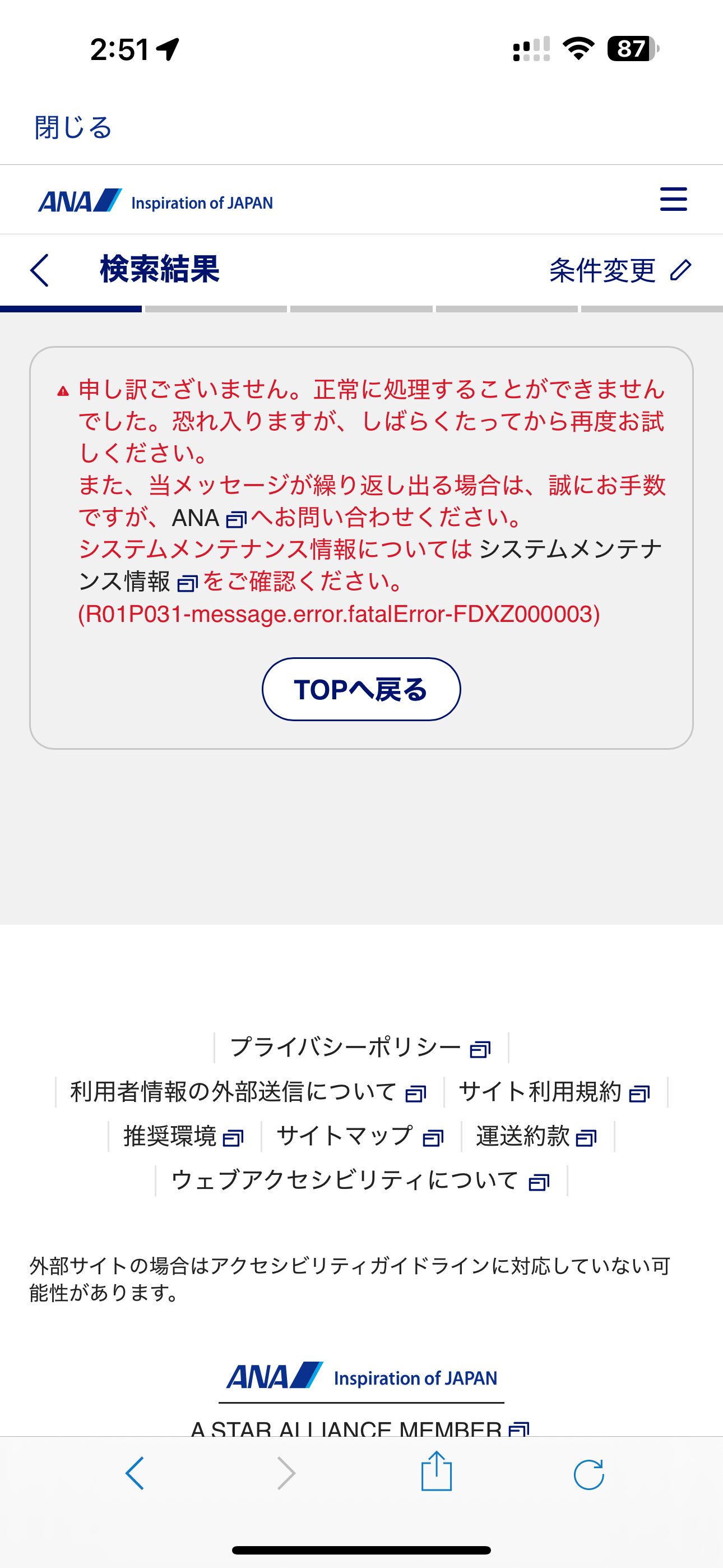Open 利用者情報の外部送信について

click(248, 1091)
